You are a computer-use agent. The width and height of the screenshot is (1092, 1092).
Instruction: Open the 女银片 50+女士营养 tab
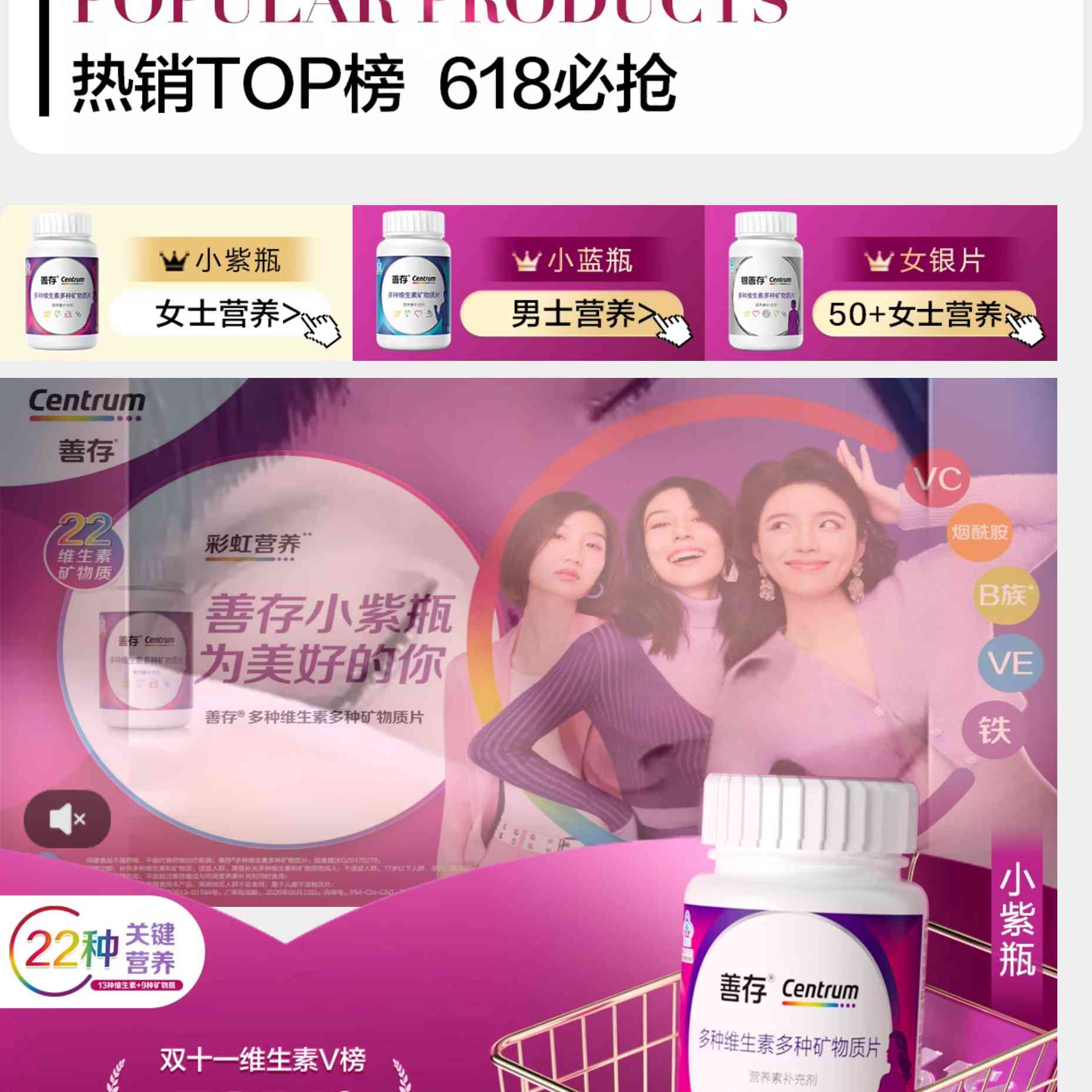[x=880, y=283]
